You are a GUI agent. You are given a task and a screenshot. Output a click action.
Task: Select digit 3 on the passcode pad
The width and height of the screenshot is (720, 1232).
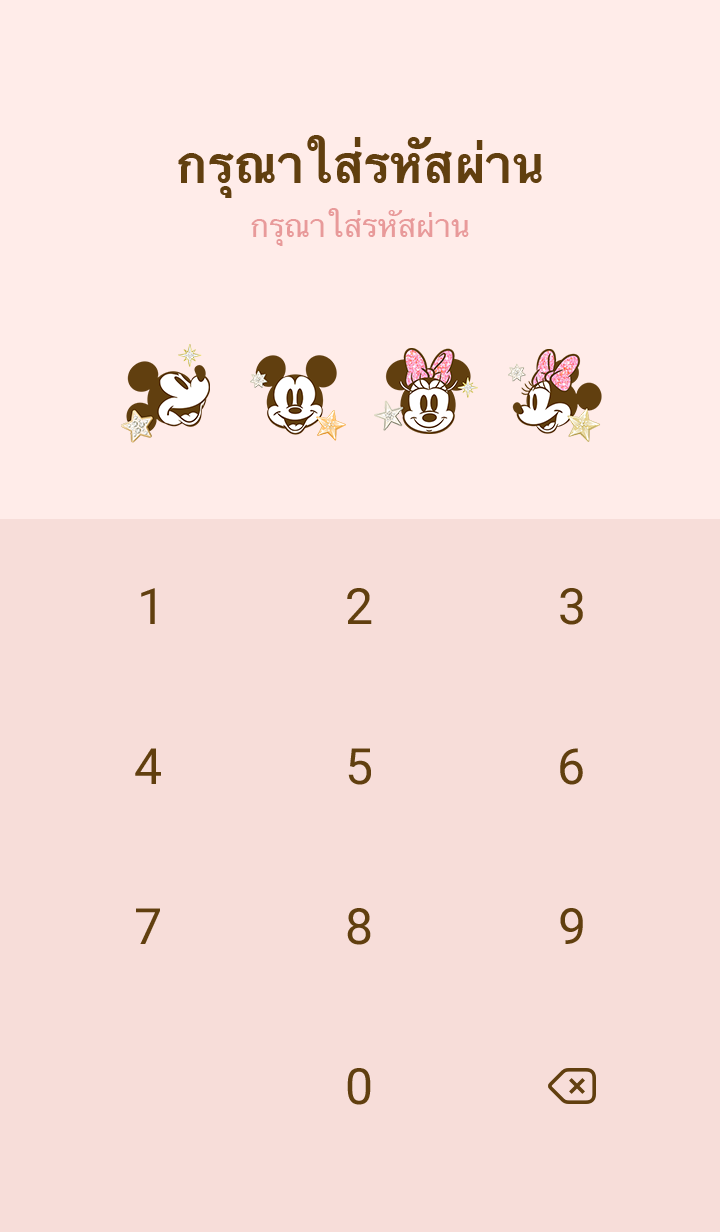(571, 608)
